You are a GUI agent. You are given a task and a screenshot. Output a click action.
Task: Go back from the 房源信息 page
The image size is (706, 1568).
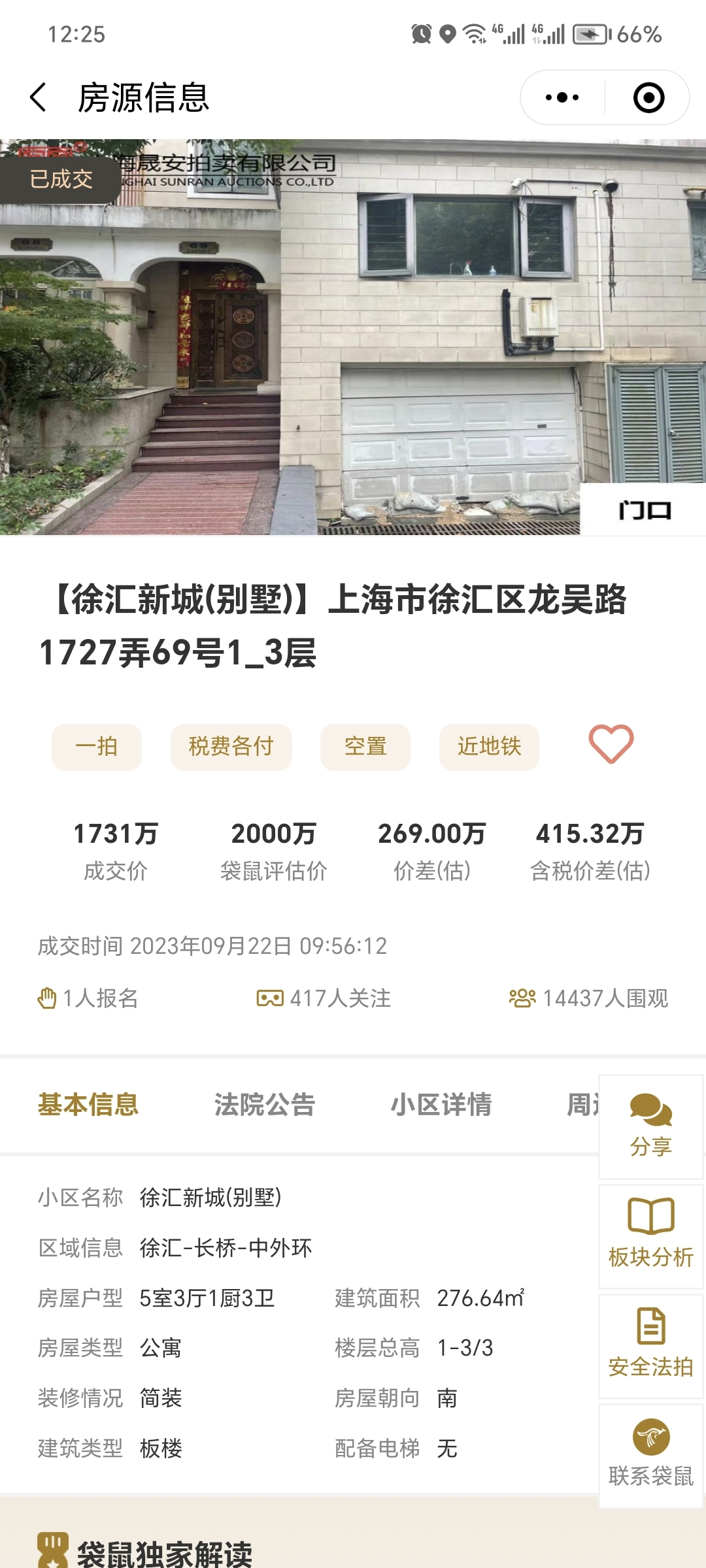tap(39, 97)
